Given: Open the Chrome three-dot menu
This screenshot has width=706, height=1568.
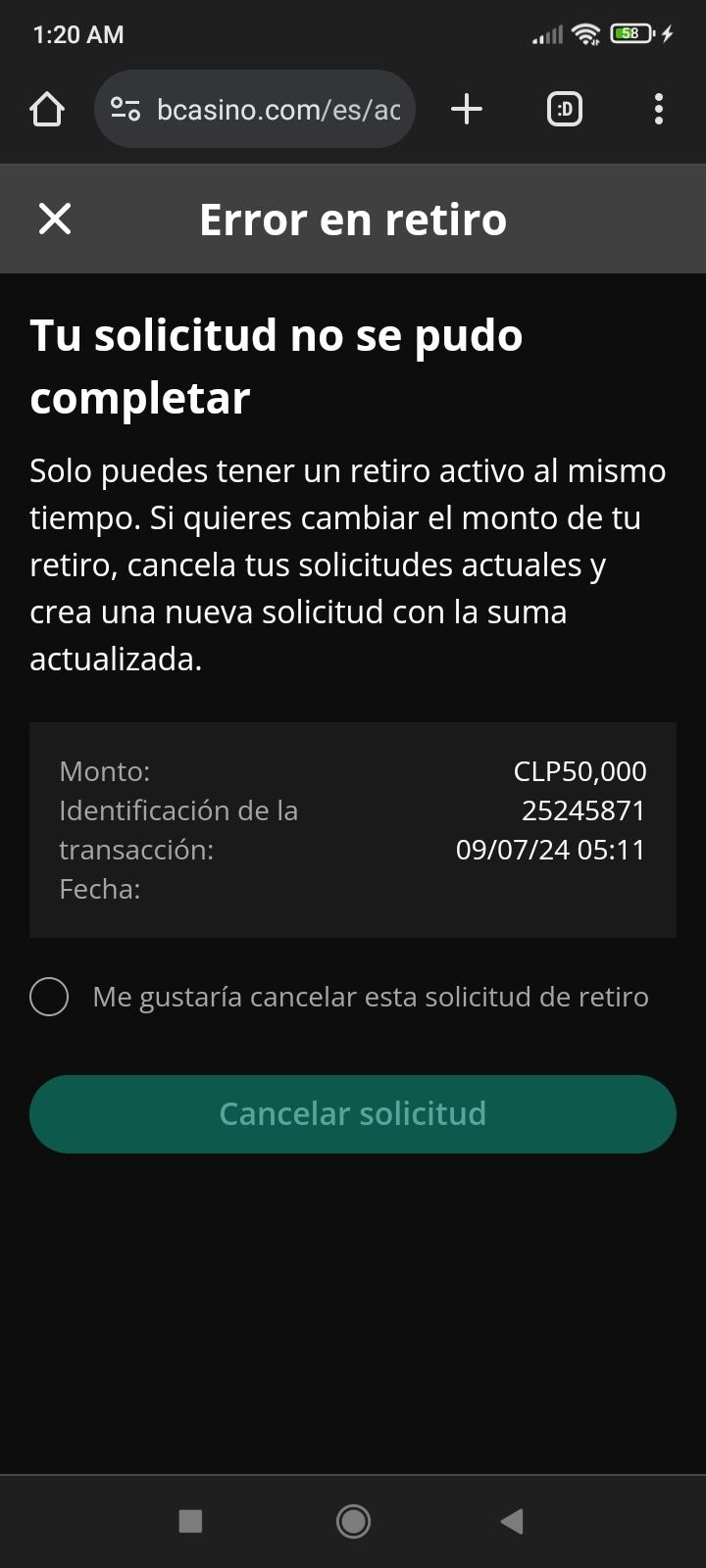Looking at the screenshot, I should click(x=658, y=109).
